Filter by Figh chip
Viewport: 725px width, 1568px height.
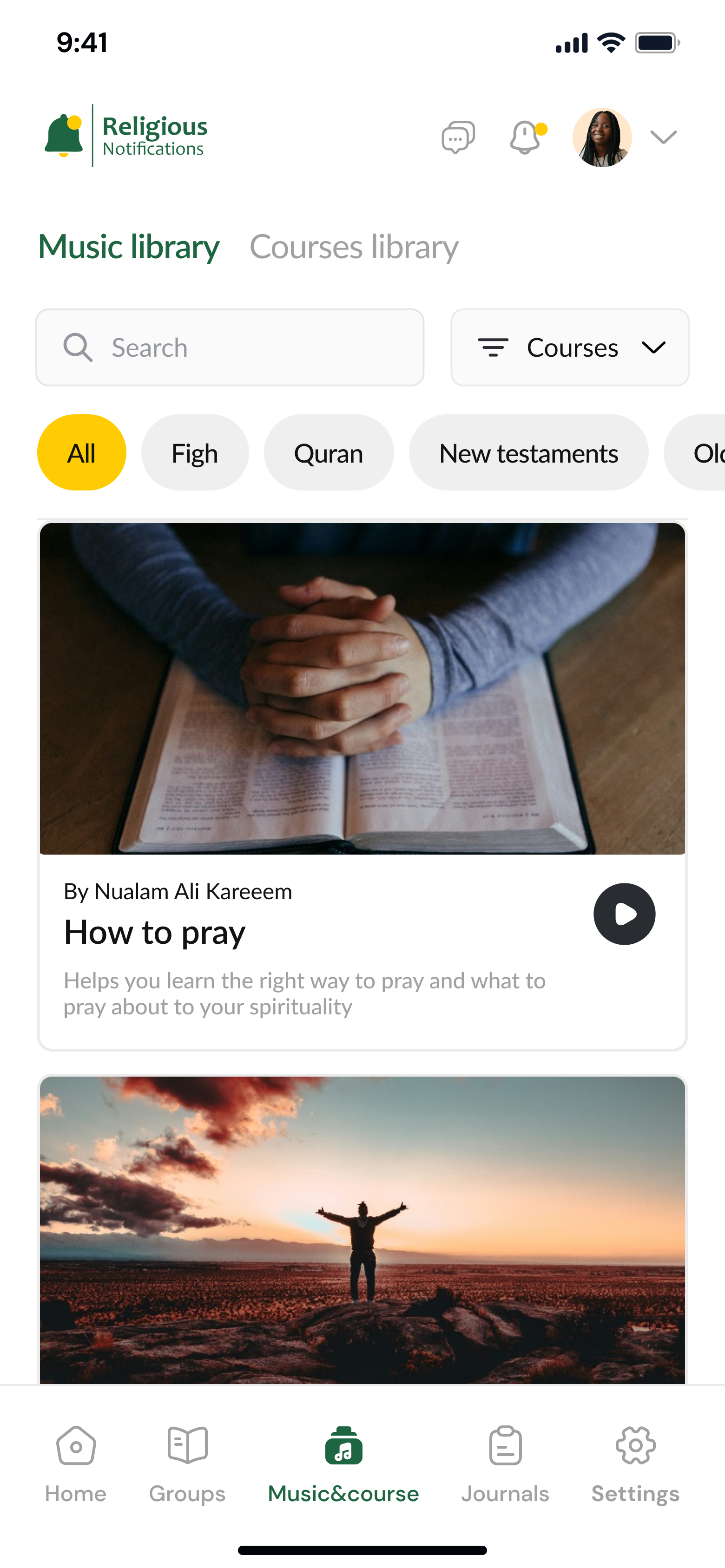coord(195,453)
